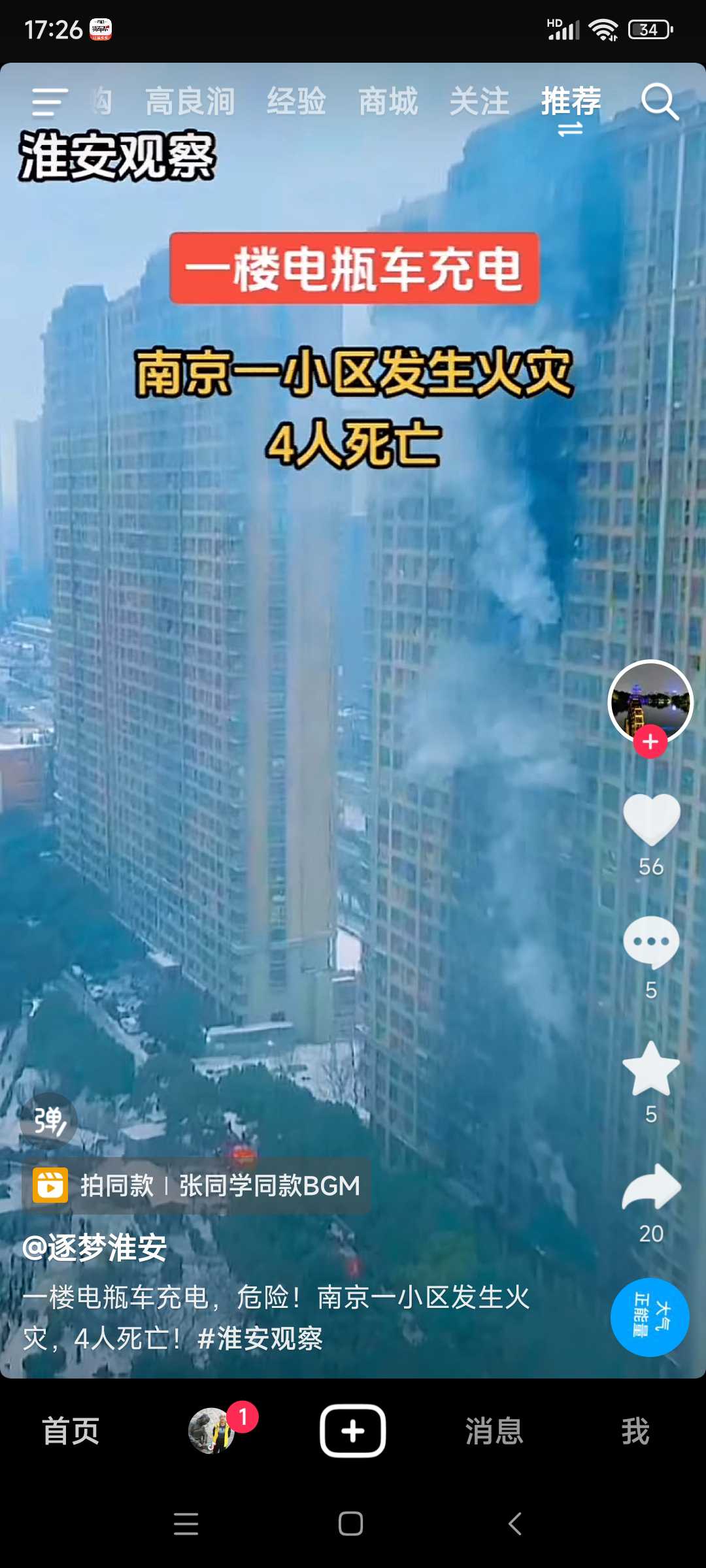Switch to the 关注 tab
Screen dimensions: 706x1568
coord(479,102)
